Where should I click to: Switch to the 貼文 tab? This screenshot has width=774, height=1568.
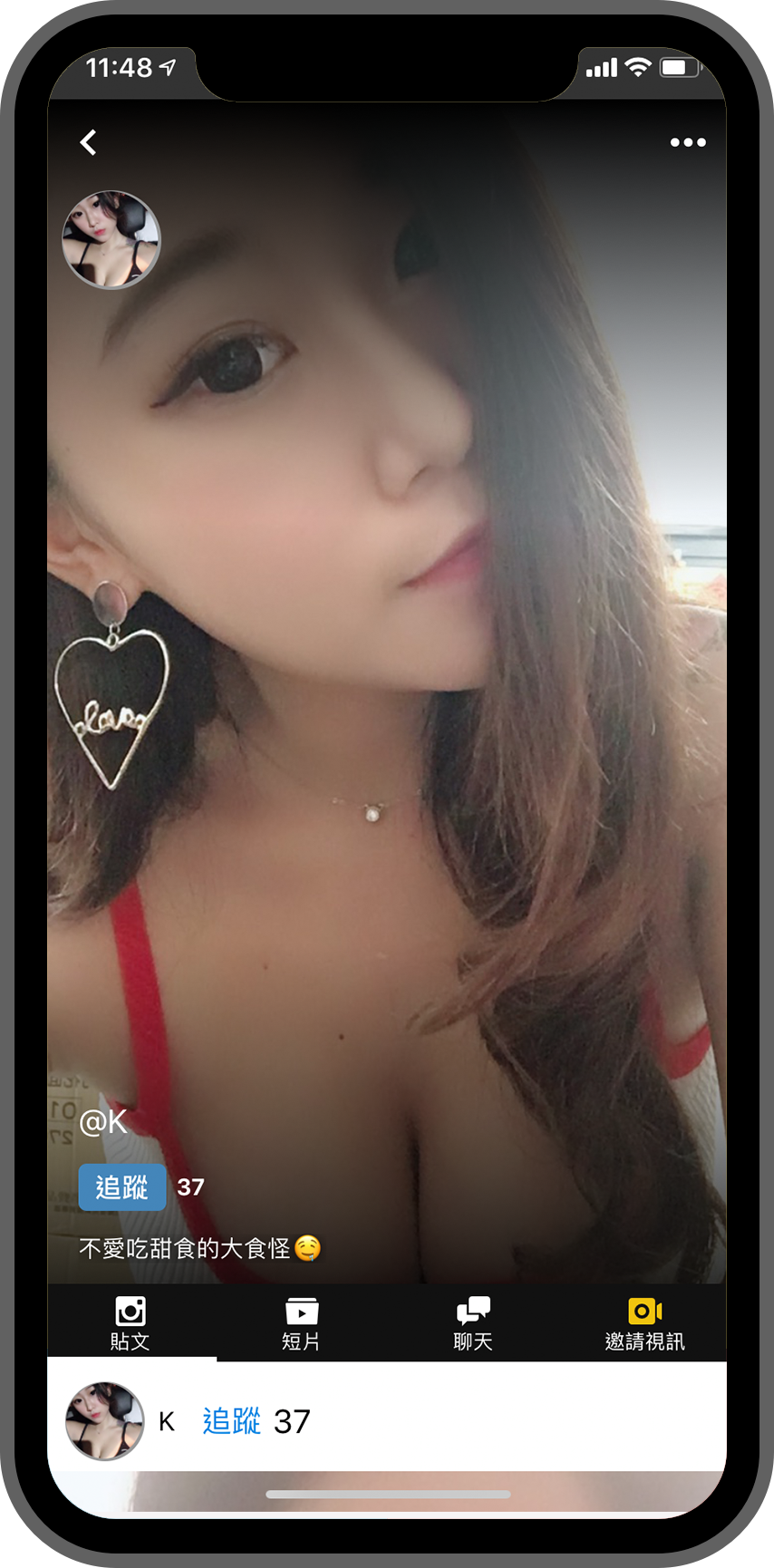coord(131,1323)
